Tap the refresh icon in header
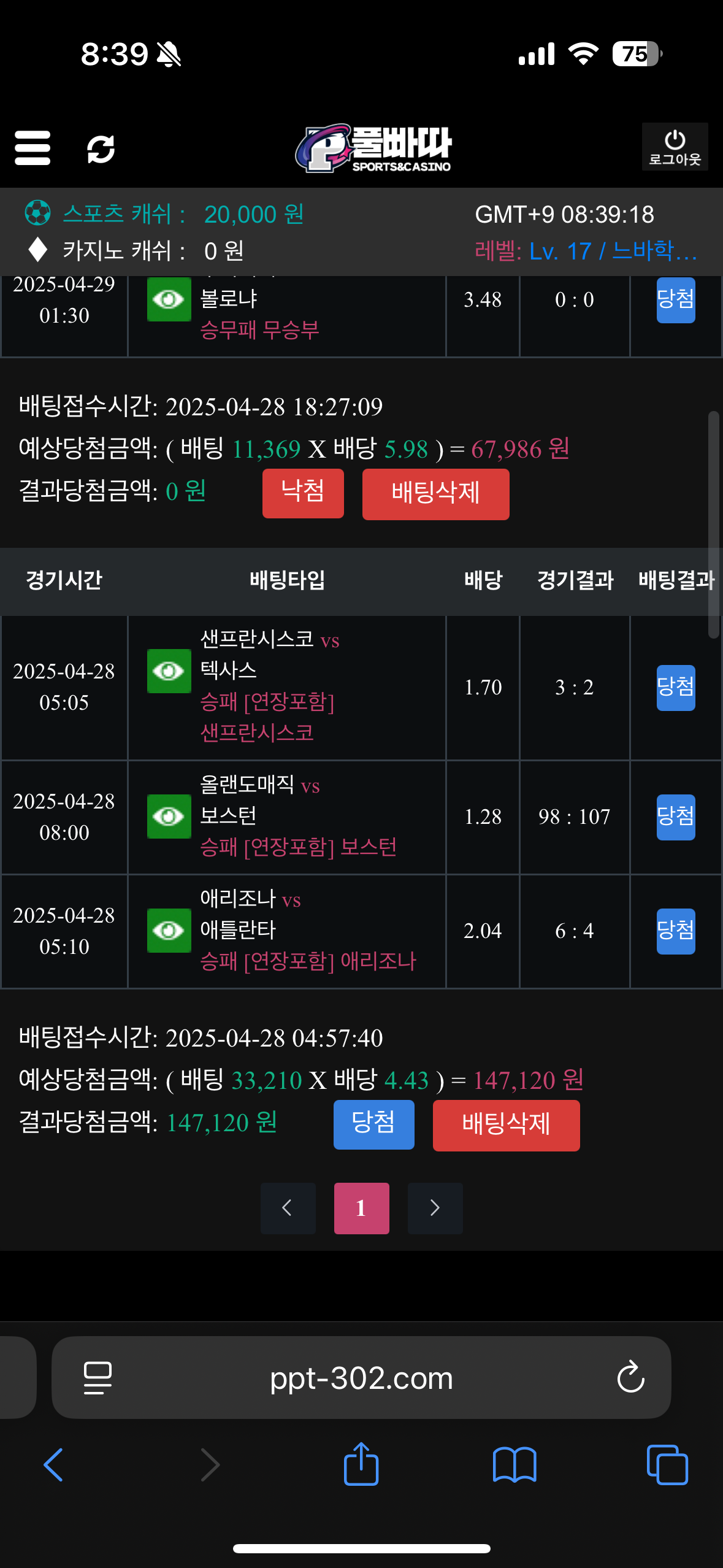Screen dimensions: 723x1568 coord(101,149)
